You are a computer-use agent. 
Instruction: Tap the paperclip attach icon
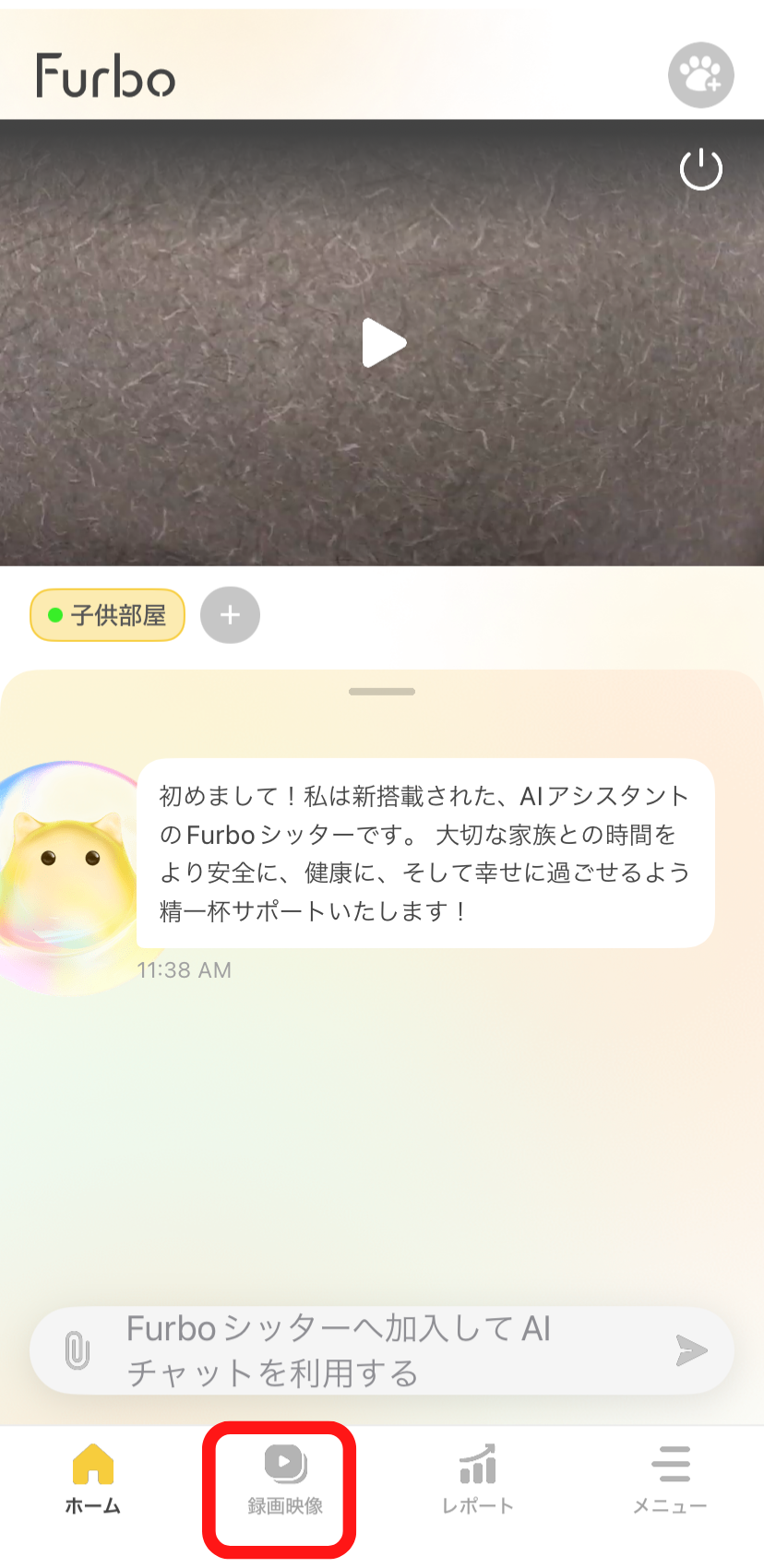pos(78,1350)
